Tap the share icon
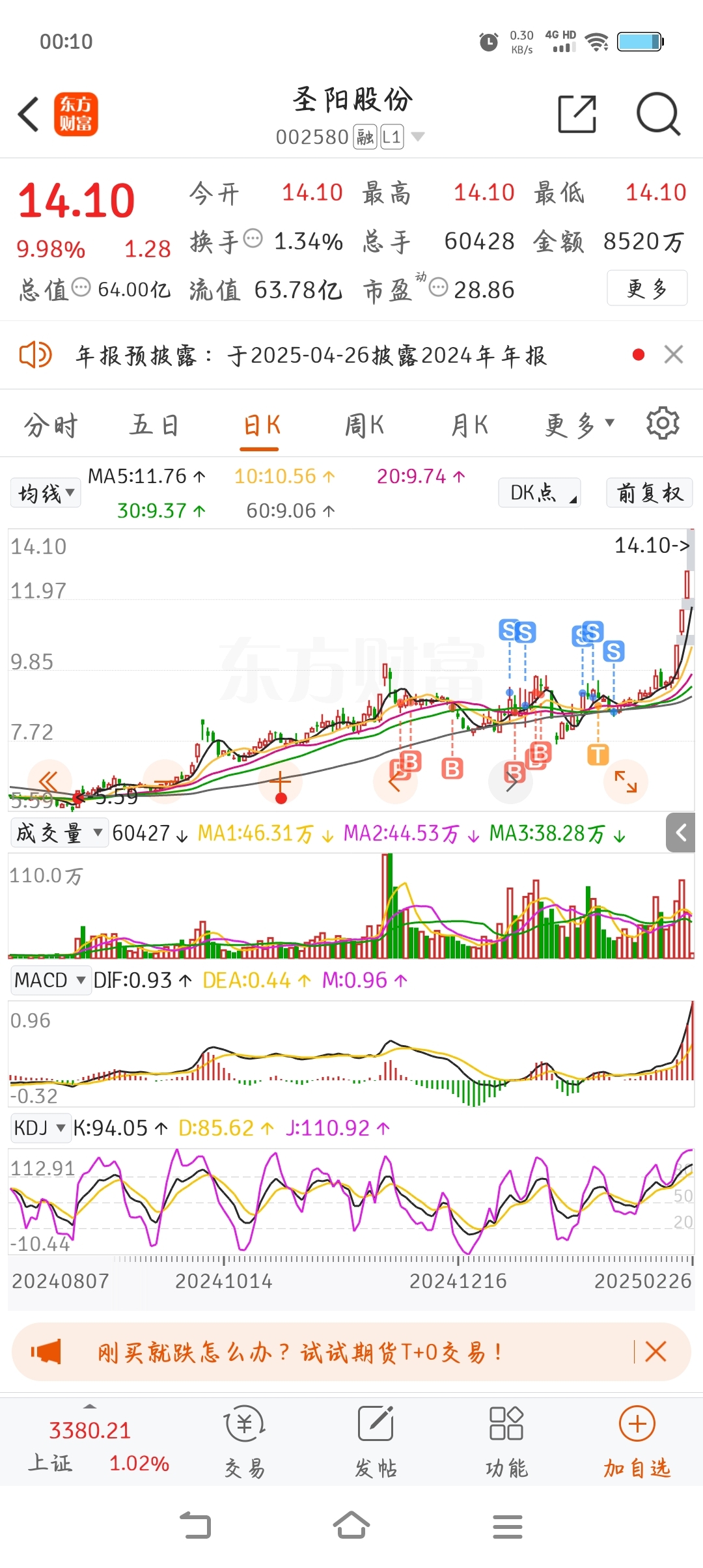The height and width of the screenshot is (1568, 703). click(x=576, y=113)
